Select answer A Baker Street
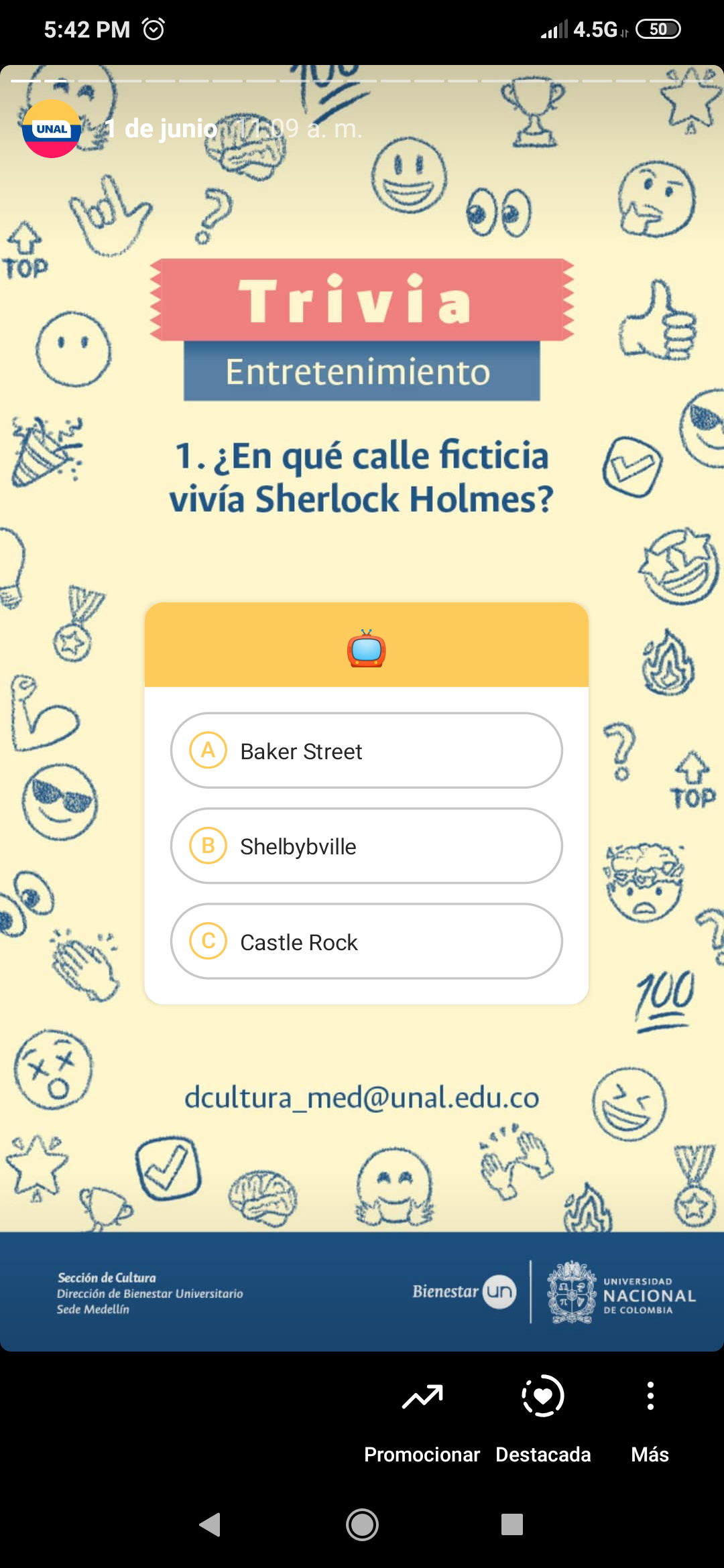Viewport: 724px width, 1568px height. pos(366,750)
